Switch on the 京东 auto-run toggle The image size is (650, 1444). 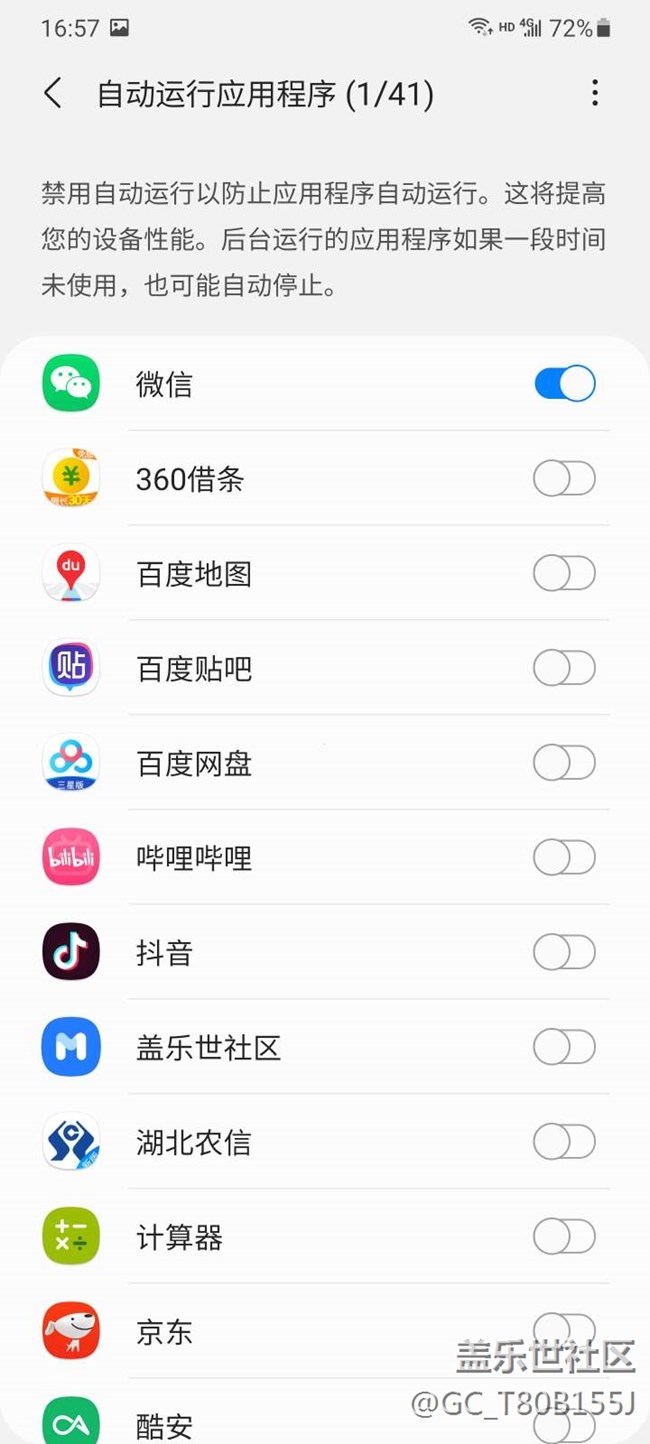pyautogui.click(x=565, y=1327)
